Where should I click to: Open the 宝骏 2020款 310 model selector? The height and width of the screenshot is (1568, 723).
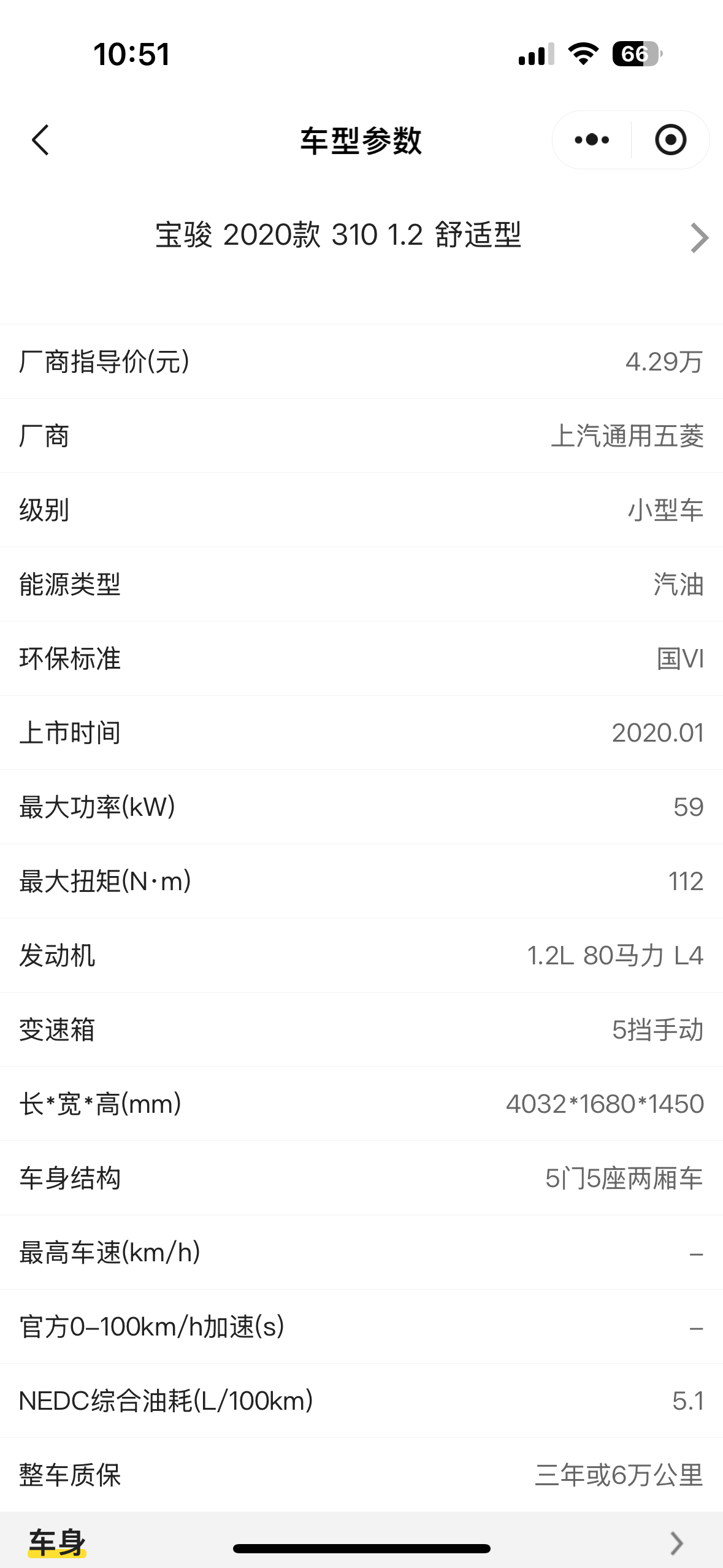coord(362,236)
